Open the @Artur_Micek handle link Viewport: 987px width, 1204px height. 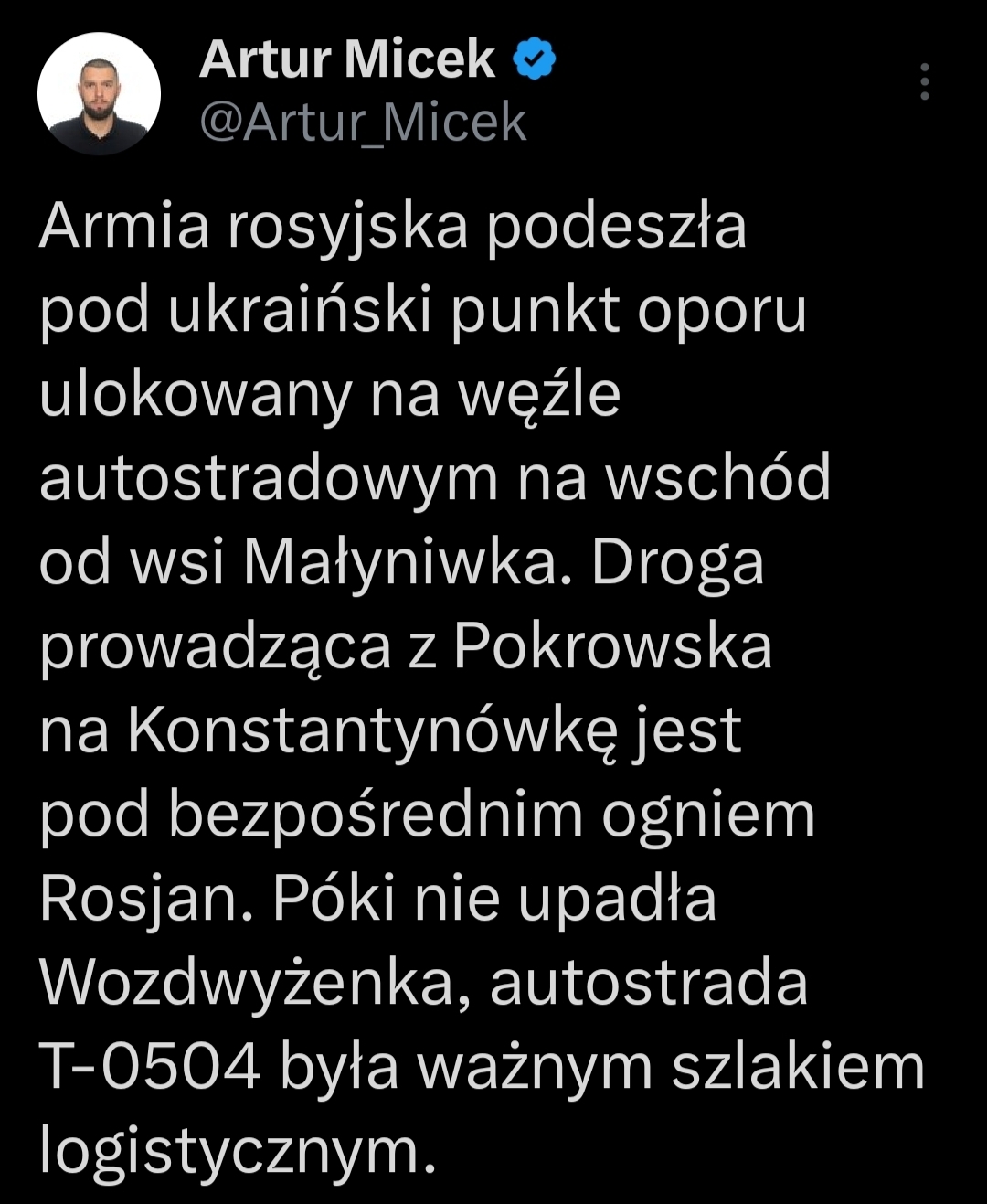tap(363, 123)
